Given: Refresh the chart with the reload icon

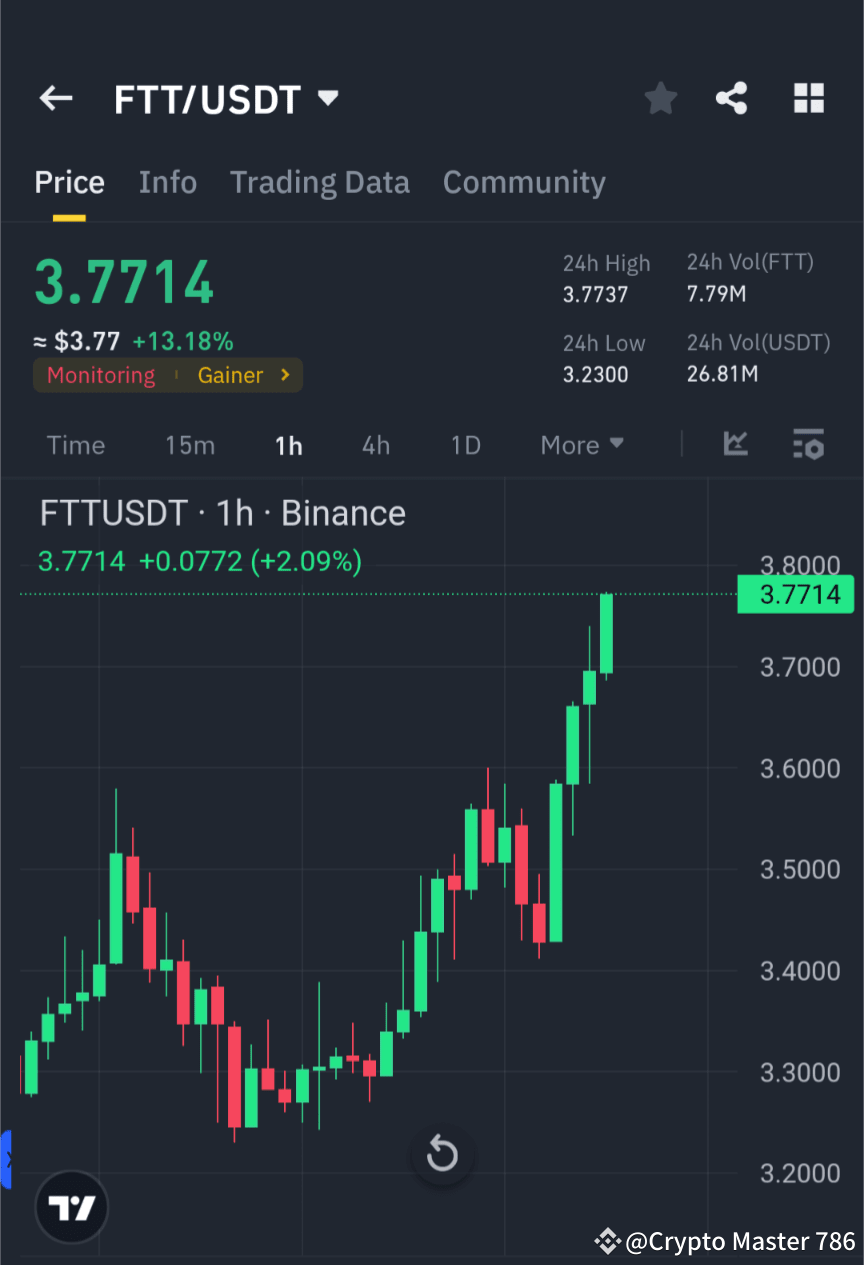Looking at the screenshot, I should coord(442,1153).
